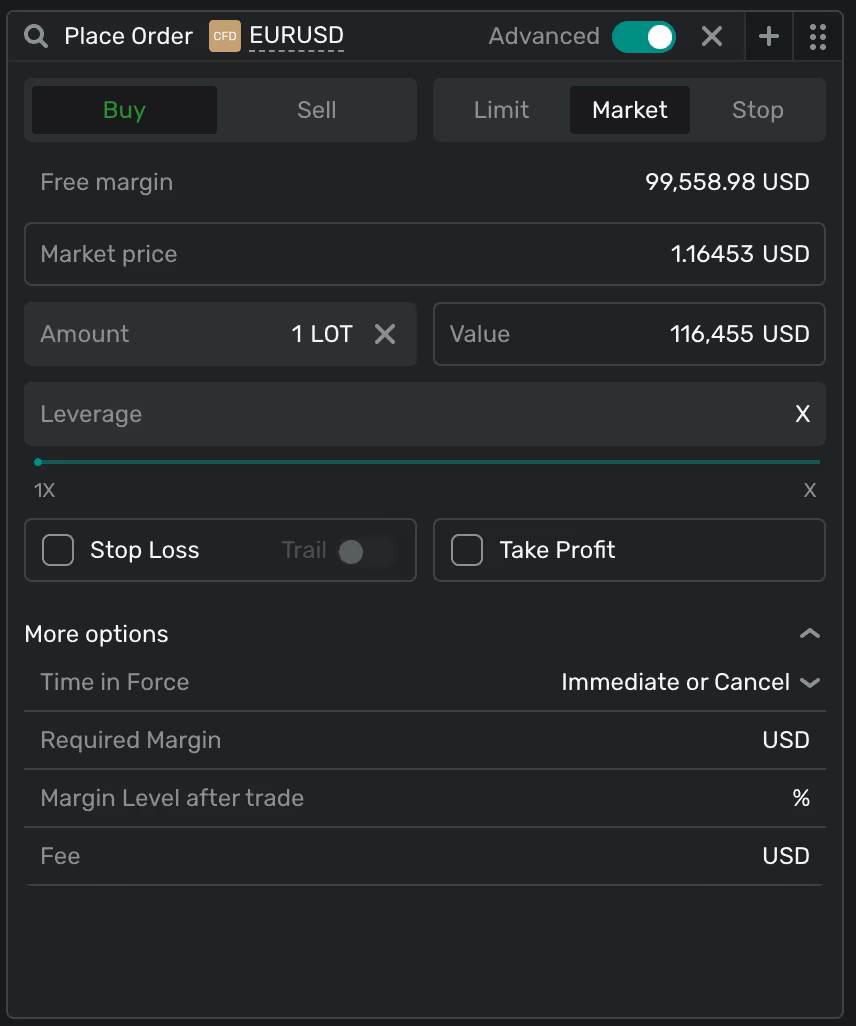This screenshot has width=856, height=1026.
Task: Add a new panel with plus icon
Action: [769, 37]
